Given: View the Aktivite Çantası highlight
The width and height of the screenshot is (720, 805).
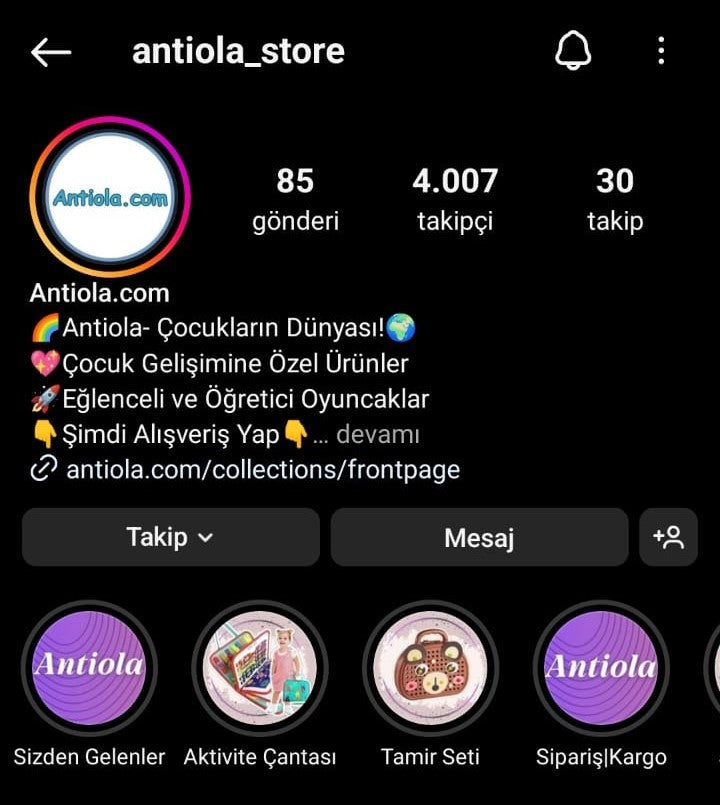Looking at the screenshot, I should 260,667.
